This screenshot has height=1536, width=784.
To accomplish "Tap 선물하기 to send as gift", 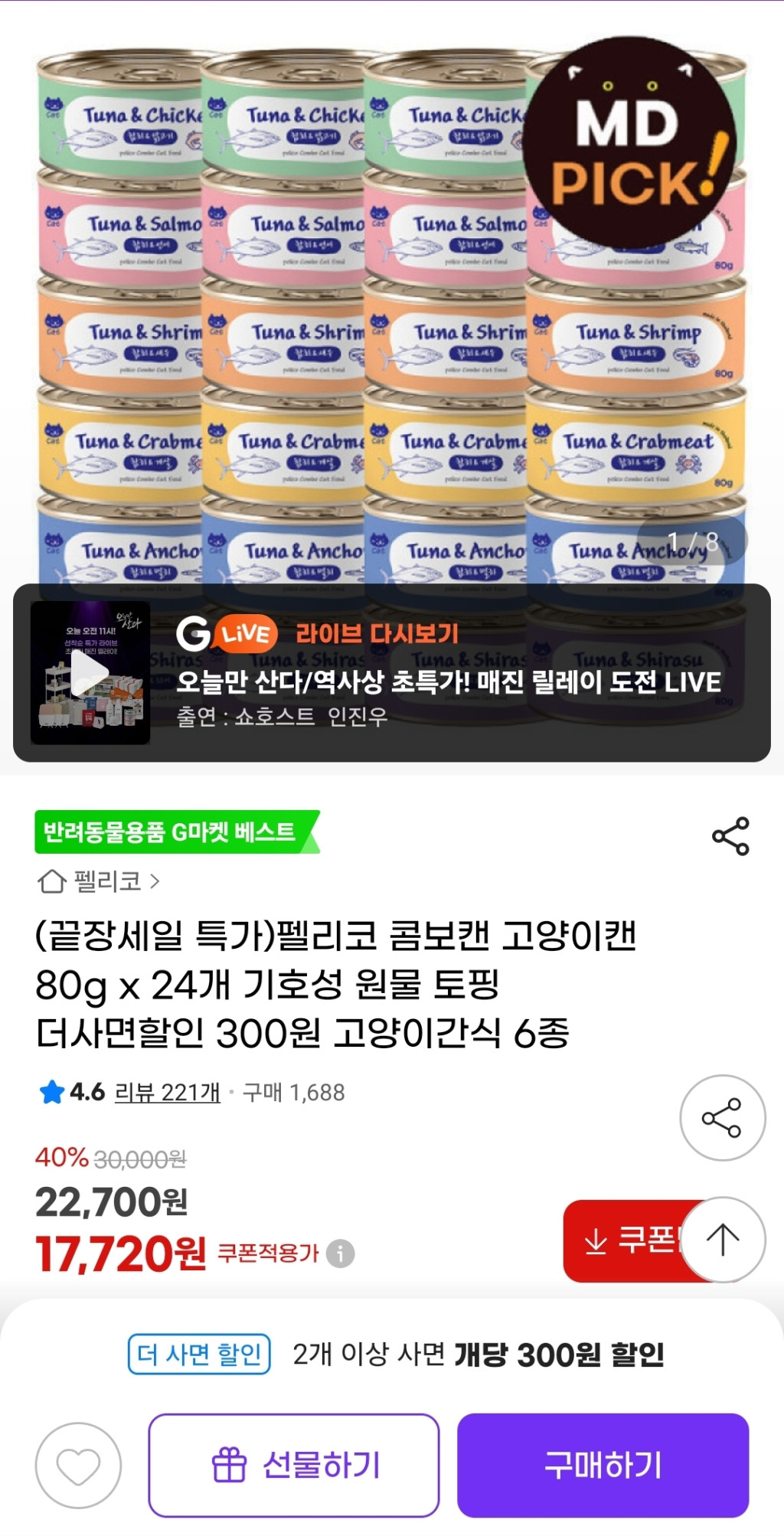I will 294,1466.
